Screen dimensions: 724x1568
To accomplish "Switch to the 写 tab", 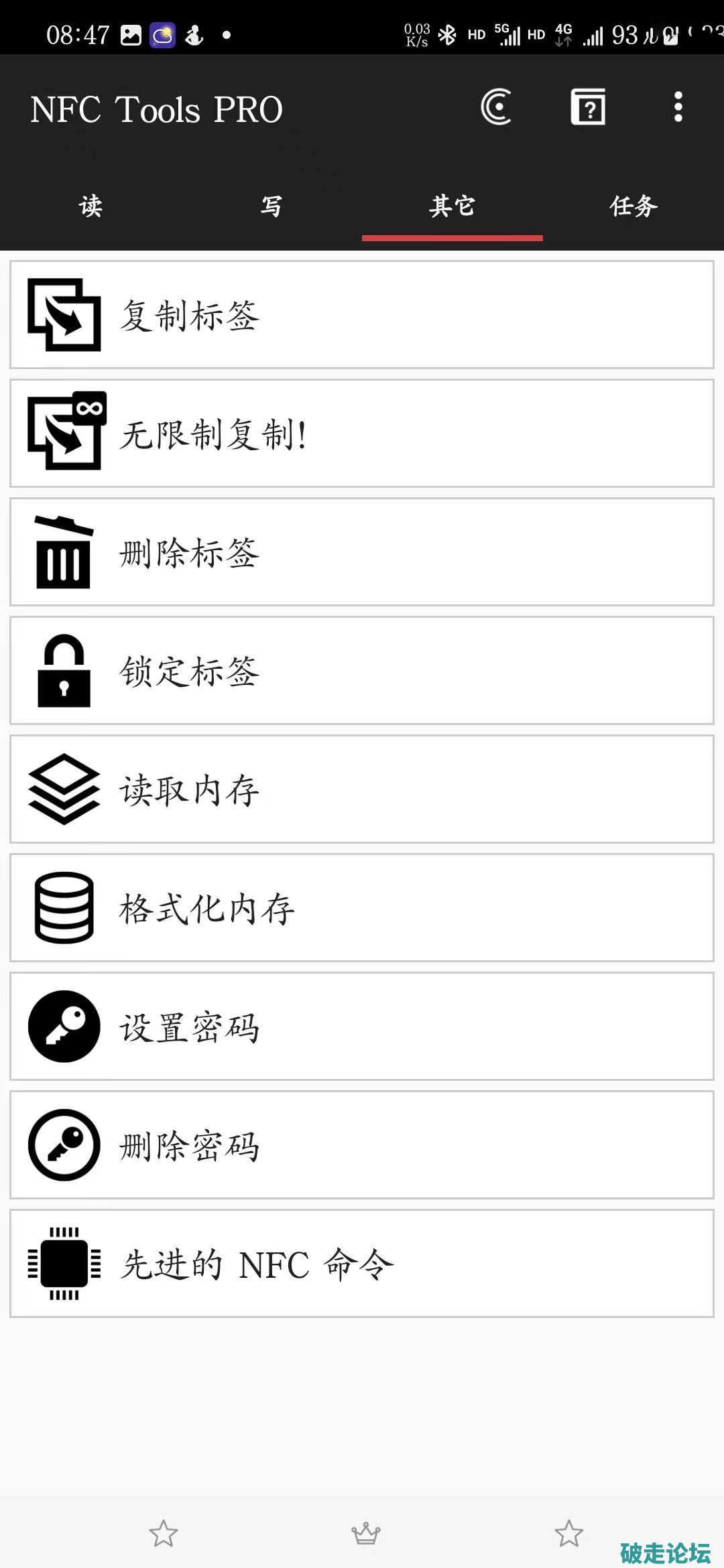I will 271,206.
